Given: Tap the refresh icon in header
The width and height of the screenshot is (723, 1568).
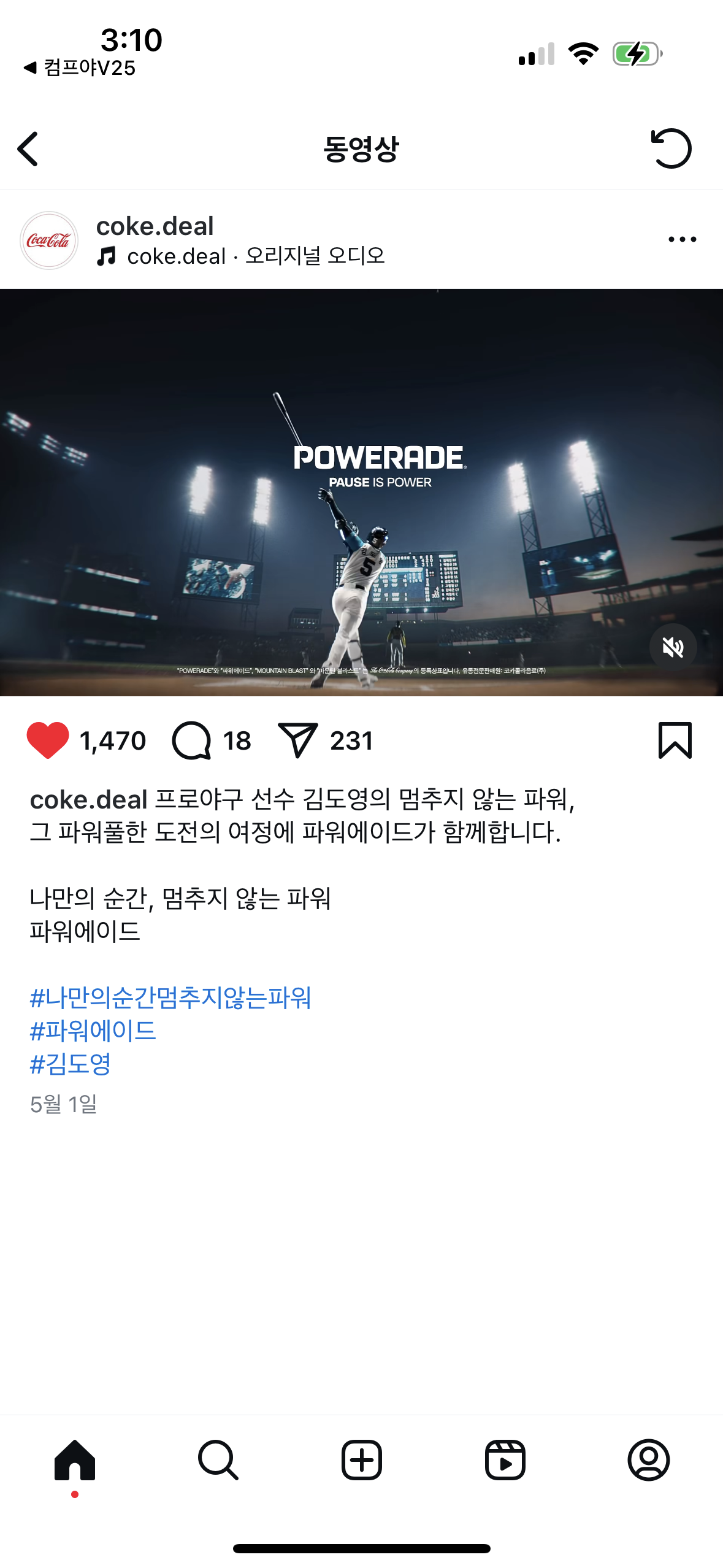Looking at the screenshot, I should pos(671,148).
